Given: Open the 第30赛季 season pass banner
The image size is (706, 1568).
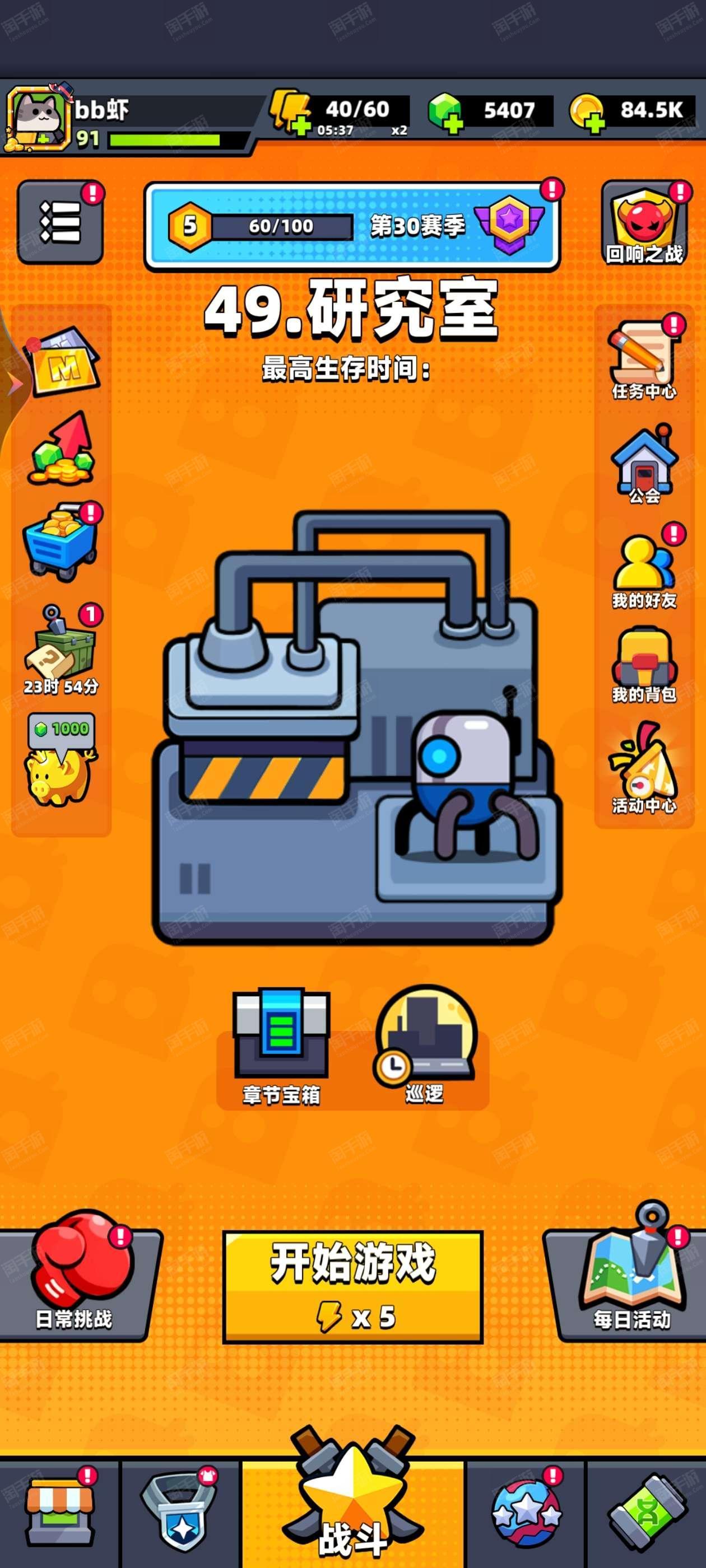Looking at the screenshot, I should tap(352, 226).
